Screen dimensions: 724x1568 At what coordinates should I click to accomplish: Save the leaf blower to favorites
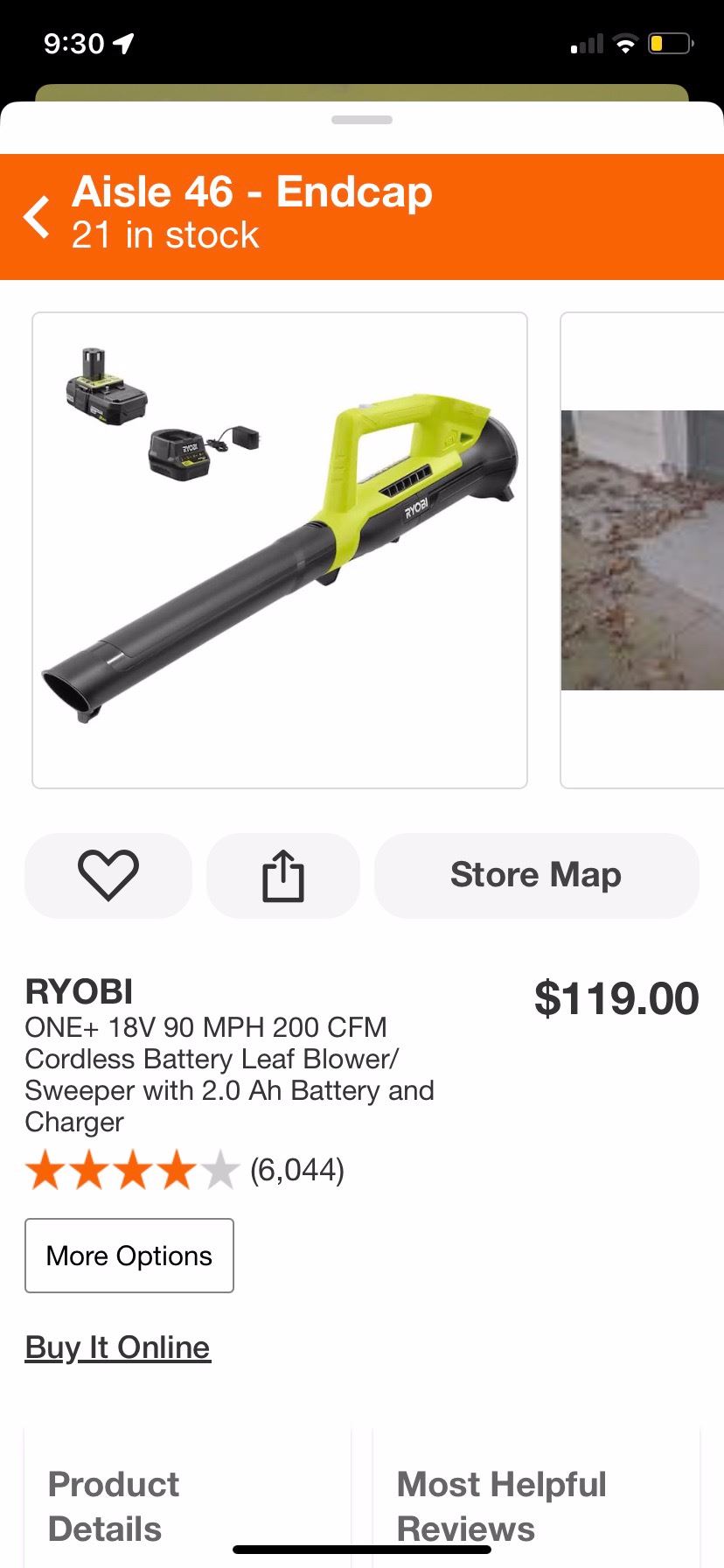point(108,875)
